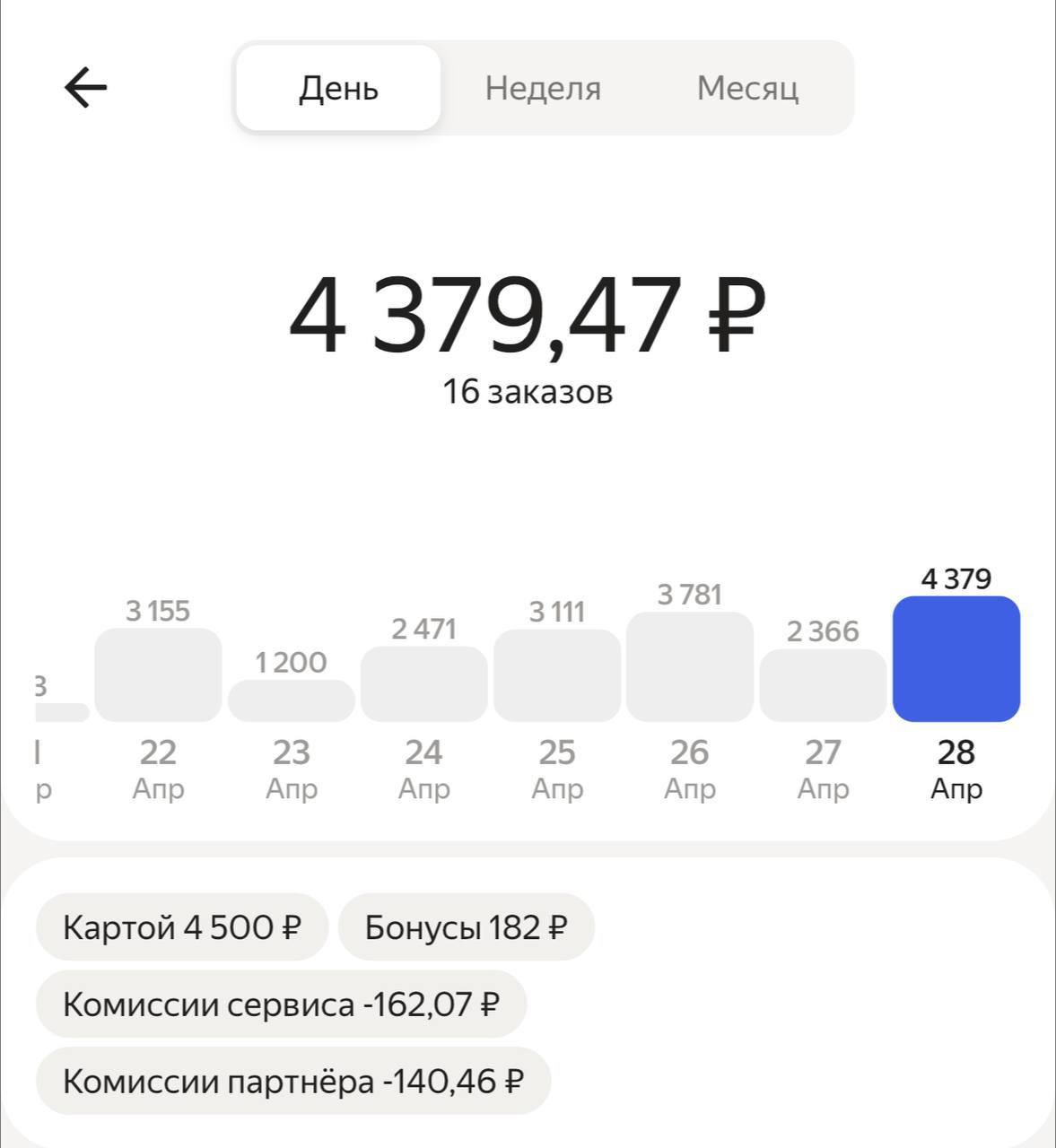Open the Комиссии партнёра chip
Image resolution: width=1056 pixels, height=1148 pixels.
coord(292,1082)
